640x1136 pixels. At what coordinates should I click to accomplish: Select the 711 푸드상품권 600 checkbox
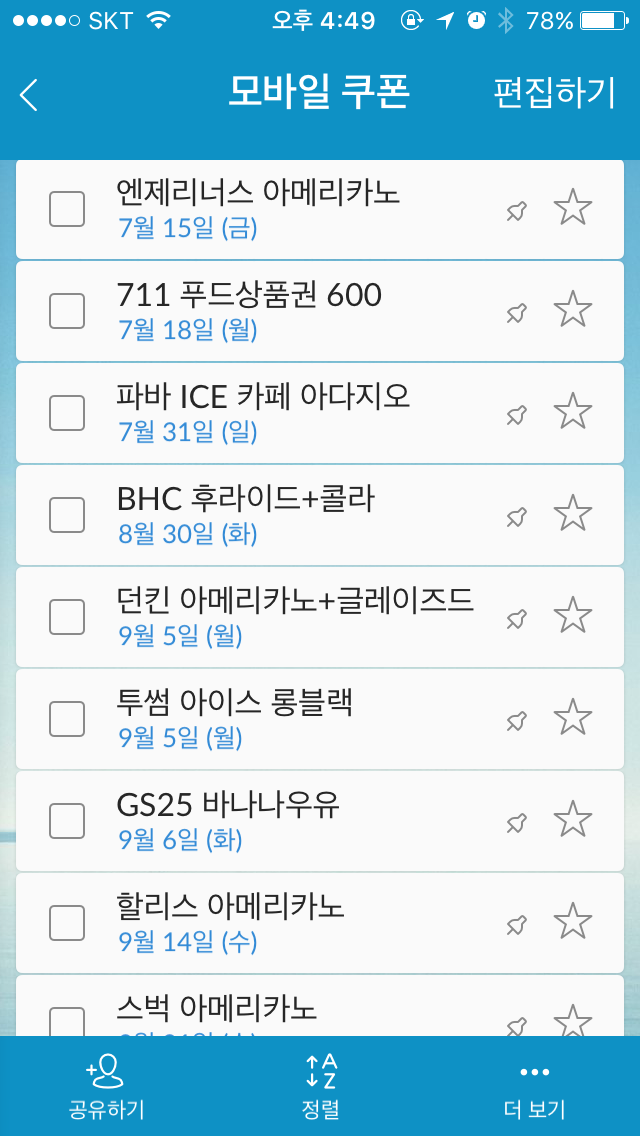click(67, 311)
